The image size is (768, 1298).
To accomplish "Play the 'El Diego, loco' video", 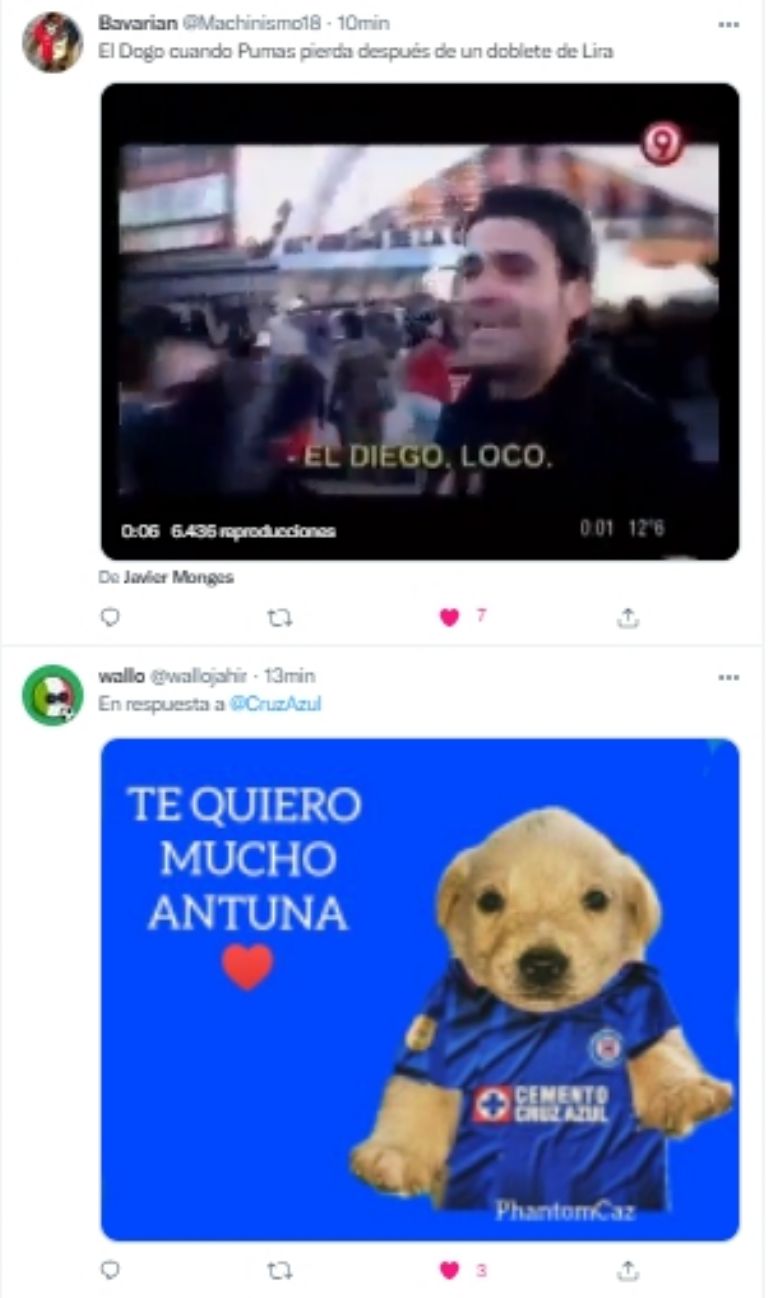I will coord(420,321).
